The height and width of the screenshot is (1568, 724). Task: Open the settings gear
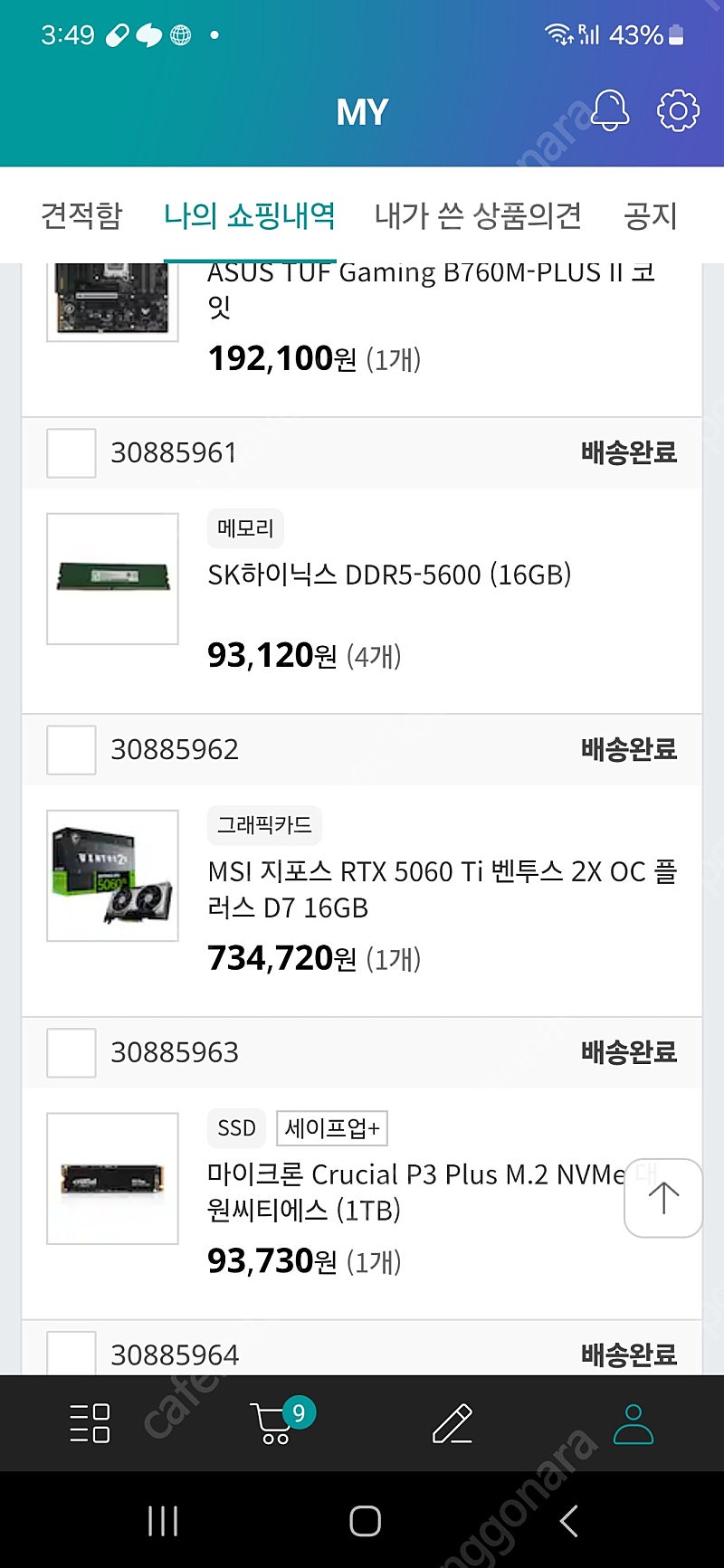pyautogui.click(x=678, y=110)
